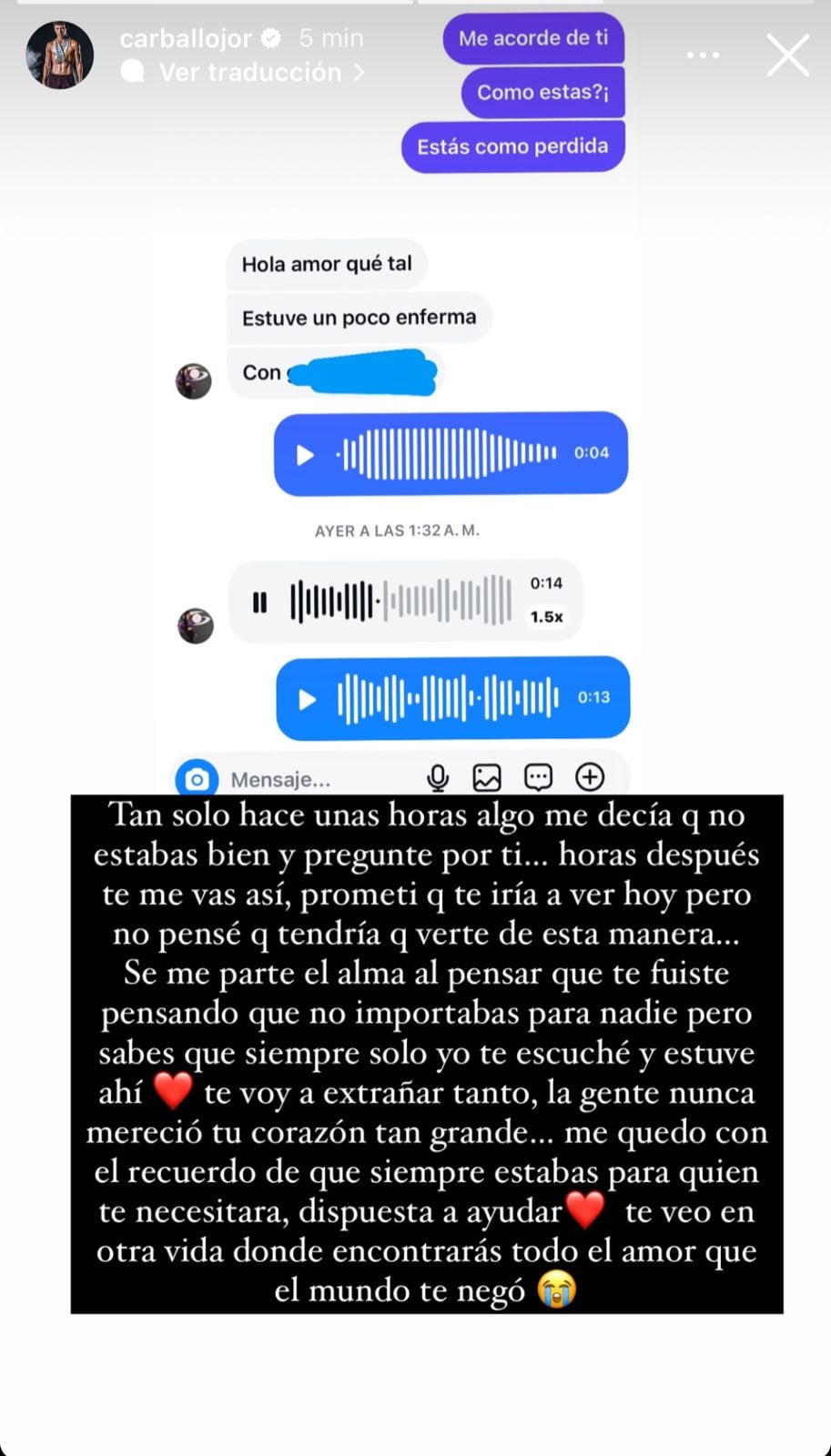This screenshot has width=831, height=1456.
Task: Expand the story text via Ver traducción
Action: (x=244, y=72)
